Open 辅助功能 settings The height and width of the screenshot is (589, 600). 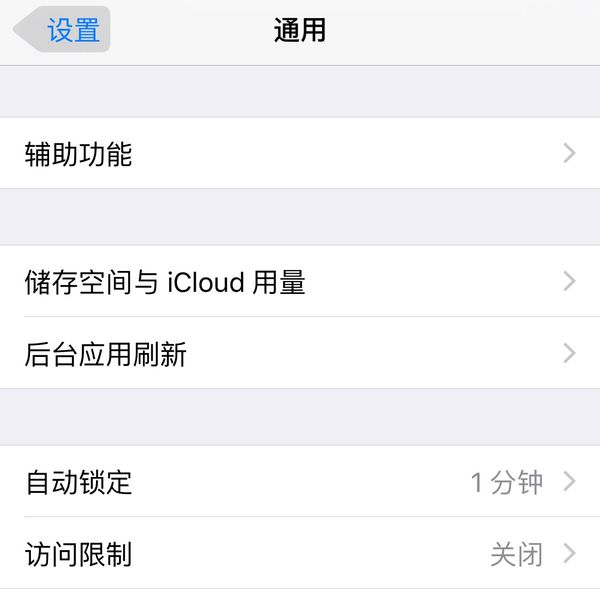tap(300, 154)
